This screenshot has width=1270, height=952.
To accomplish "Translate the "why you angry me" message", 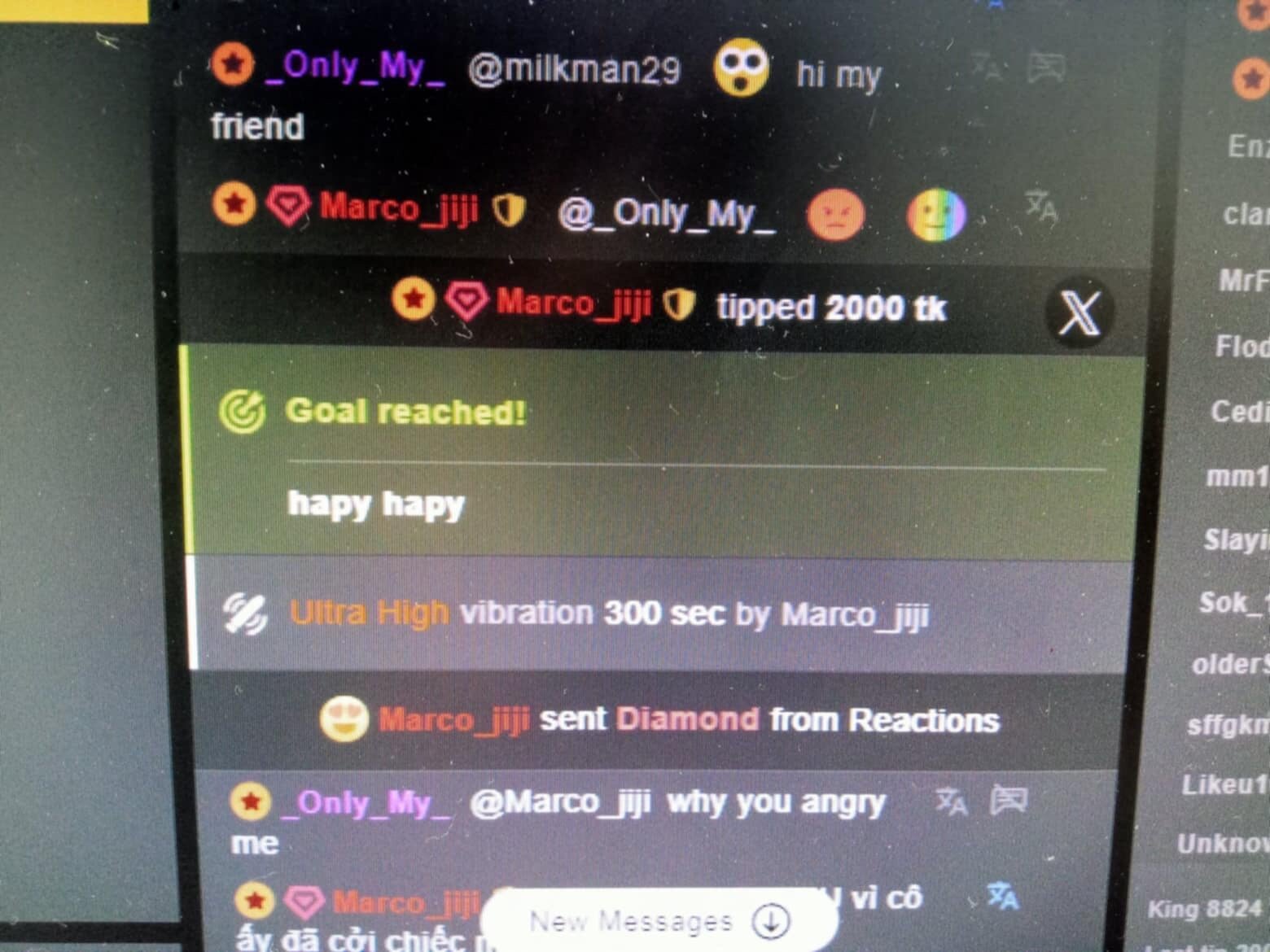I will click(x=951, y=801).
